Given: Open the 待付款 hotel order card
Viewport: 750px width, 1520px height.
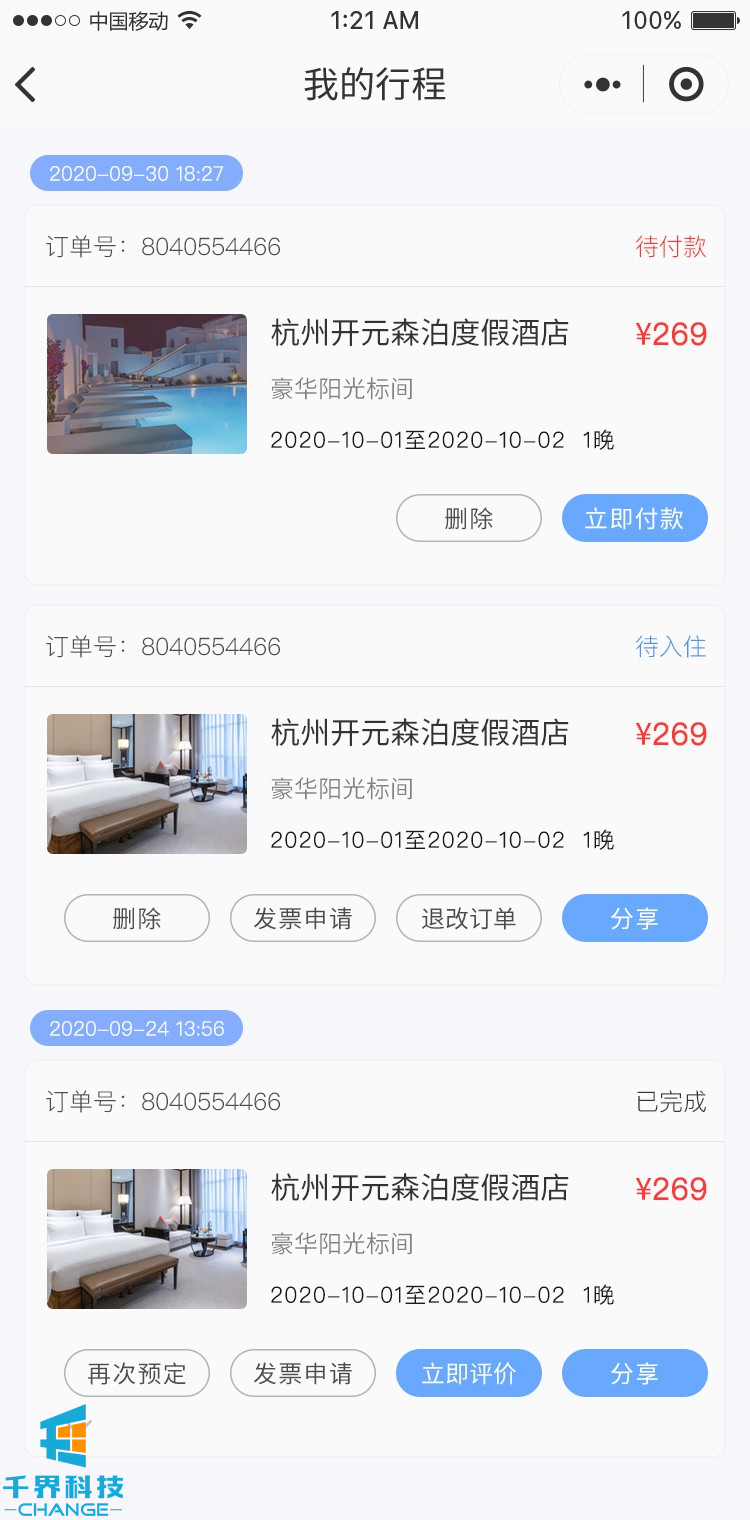Looking at the screenshot, I should 419,385.
